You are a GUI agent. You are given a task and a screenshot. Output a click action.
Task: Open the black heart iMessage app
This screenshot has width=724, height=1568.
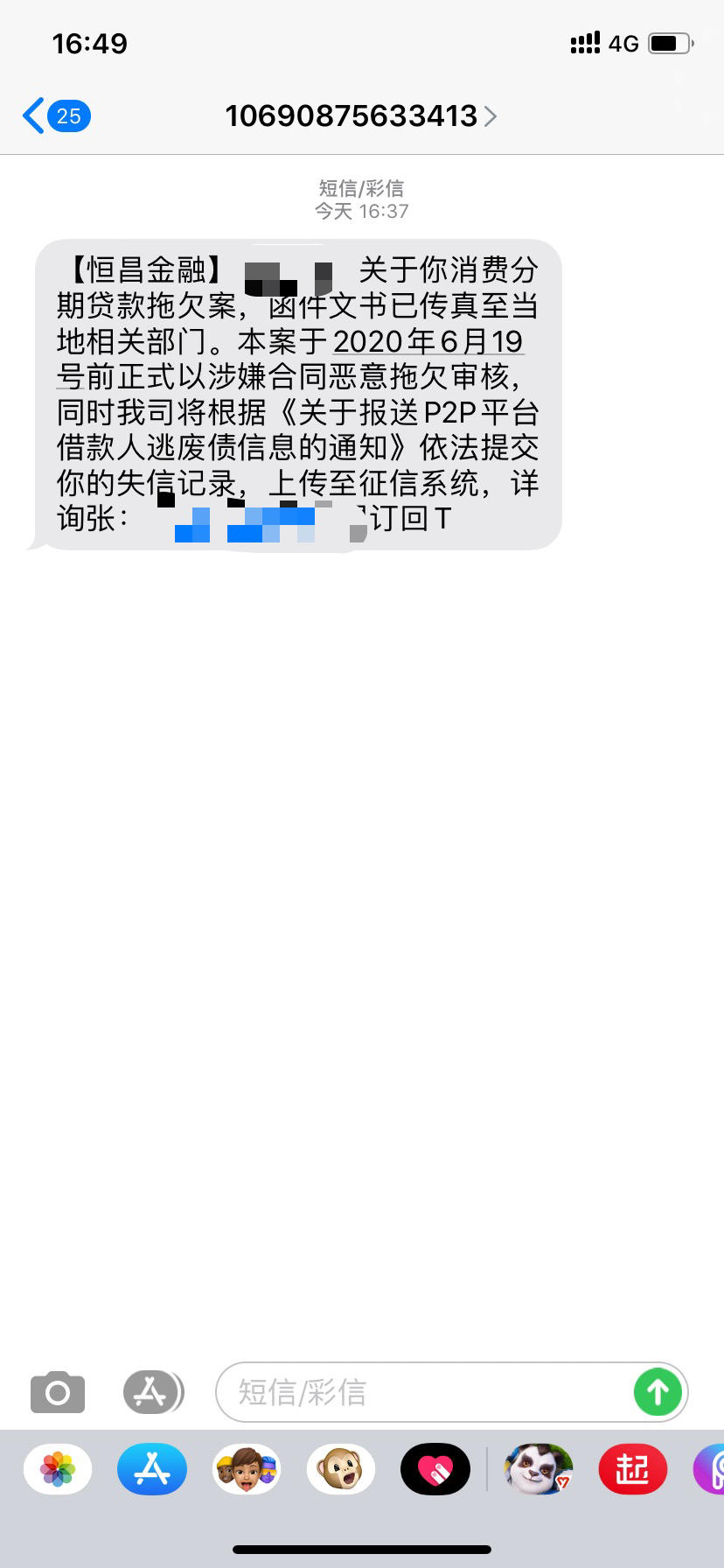(435, 1469)
